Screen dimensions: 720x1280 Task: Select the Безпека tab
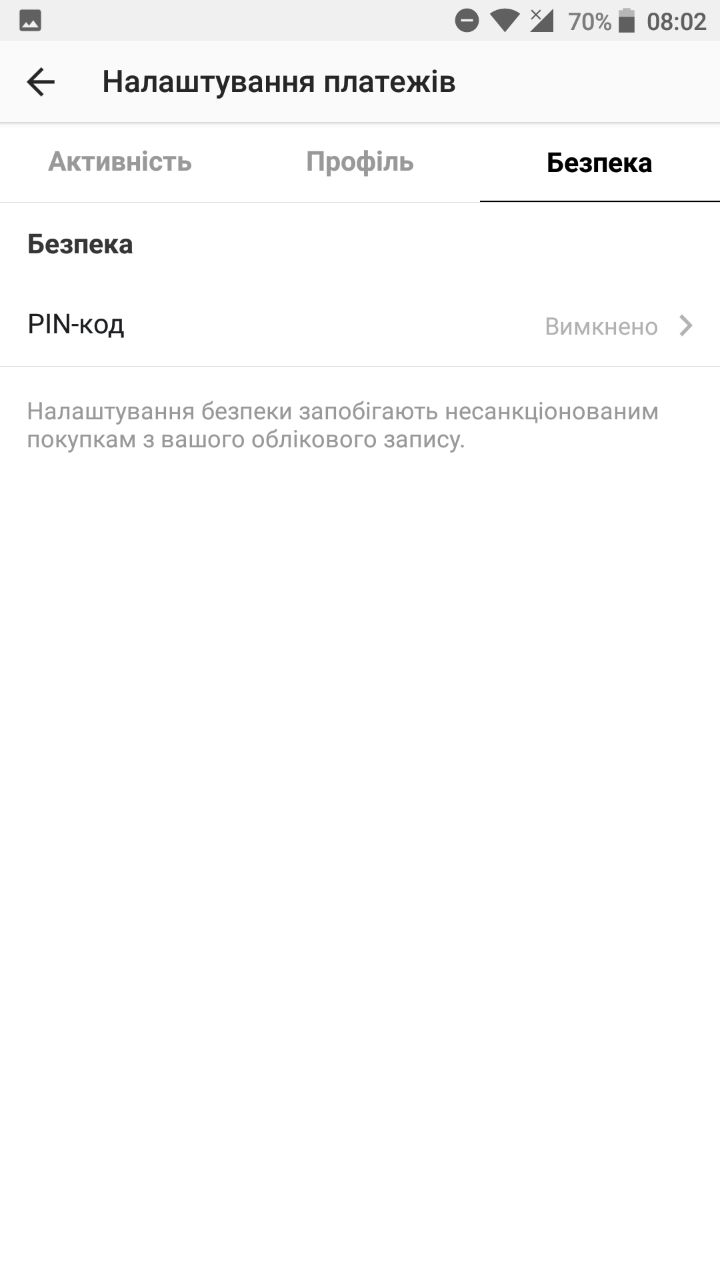[599, 163]
